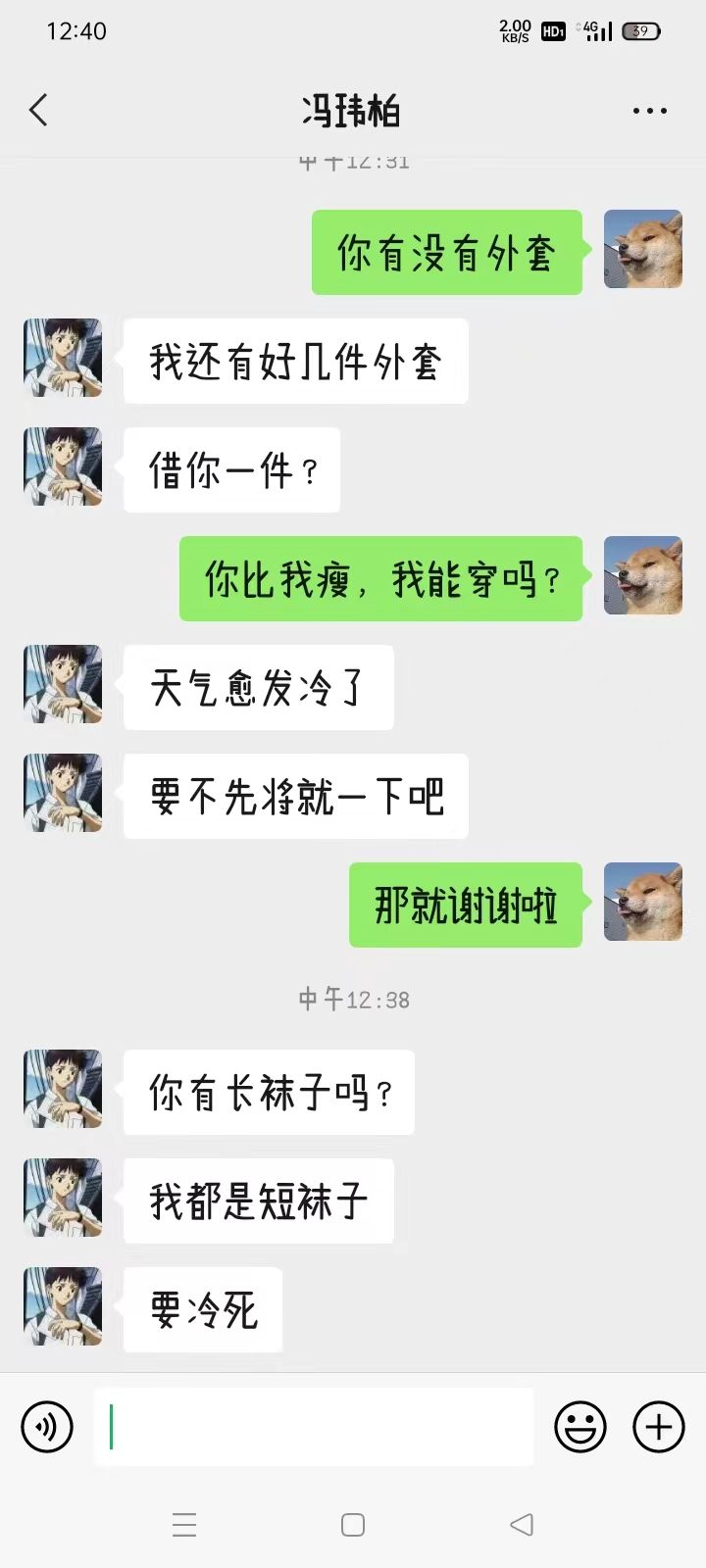Screen dimensions: 706x1568
Task: Tap the system home button
Action: (x=353, y=1525)
